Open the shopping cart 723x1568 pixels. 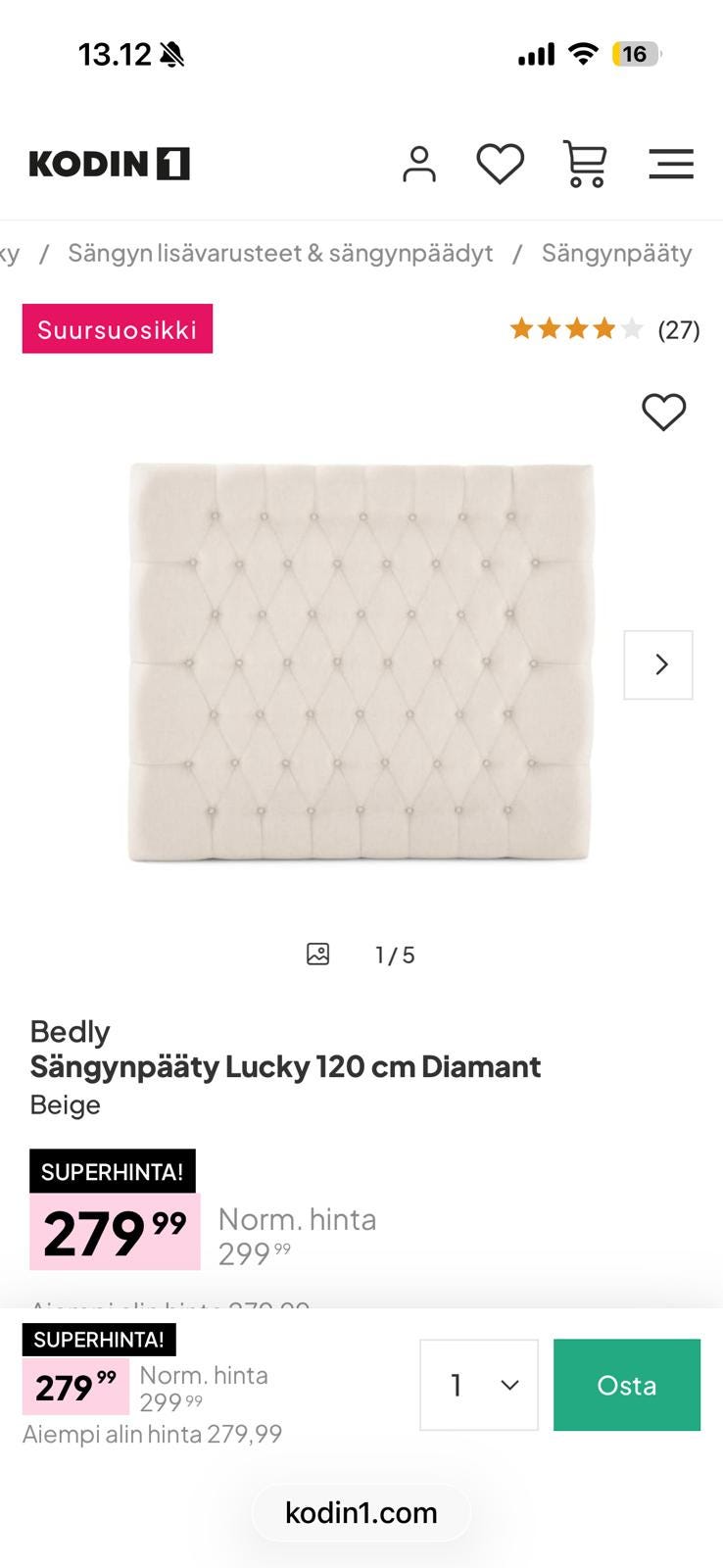pos(585,164)
